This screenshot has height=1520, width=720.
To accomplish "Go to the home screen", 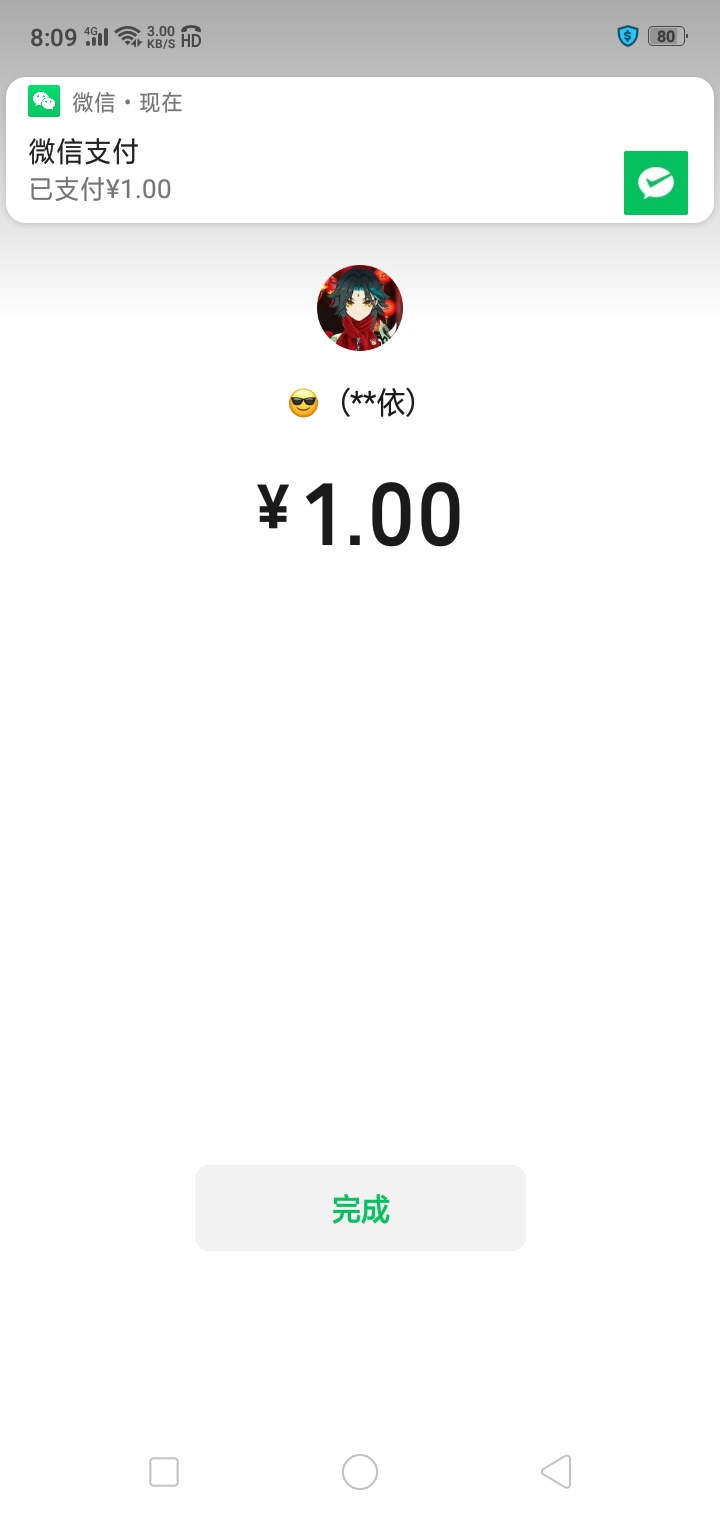I will [x=360, y=1472].
